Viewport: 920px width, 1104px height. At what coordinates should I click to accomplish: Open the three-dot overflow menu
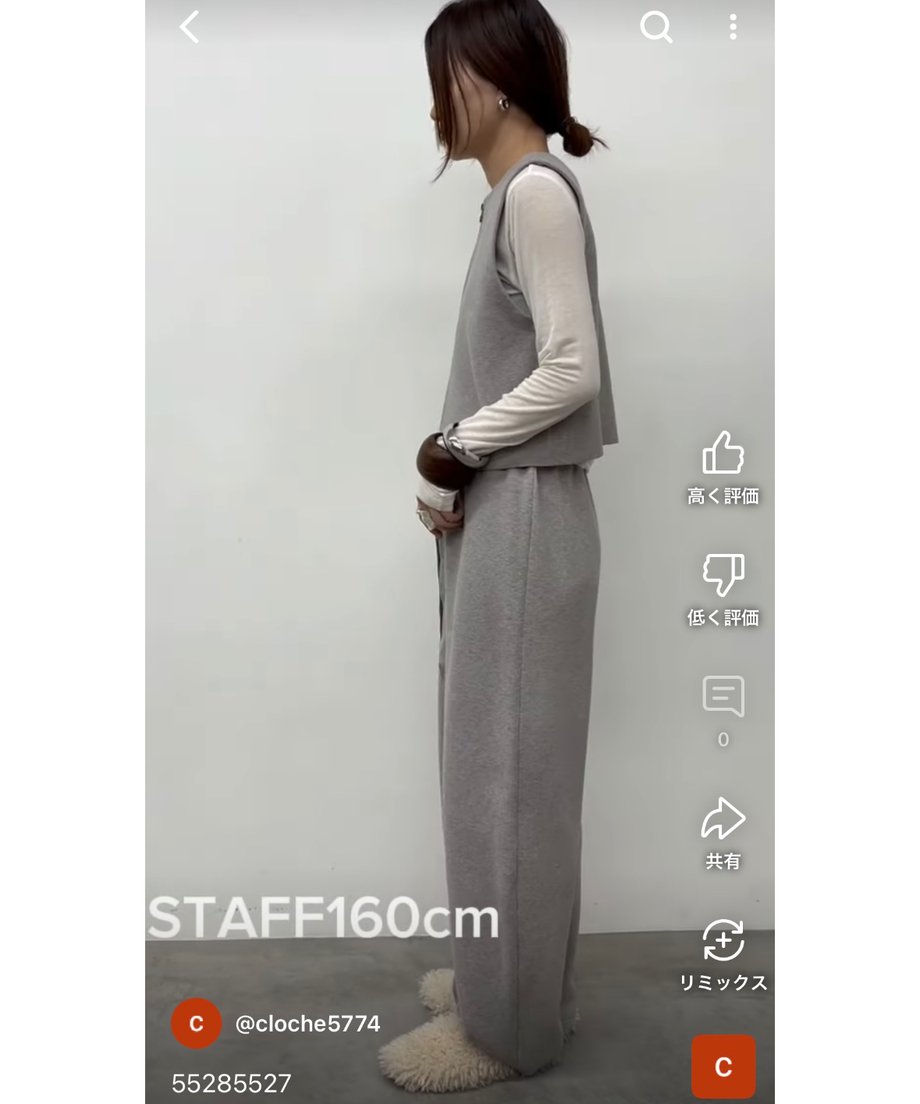pyautogui.click(x=733, y=27)
